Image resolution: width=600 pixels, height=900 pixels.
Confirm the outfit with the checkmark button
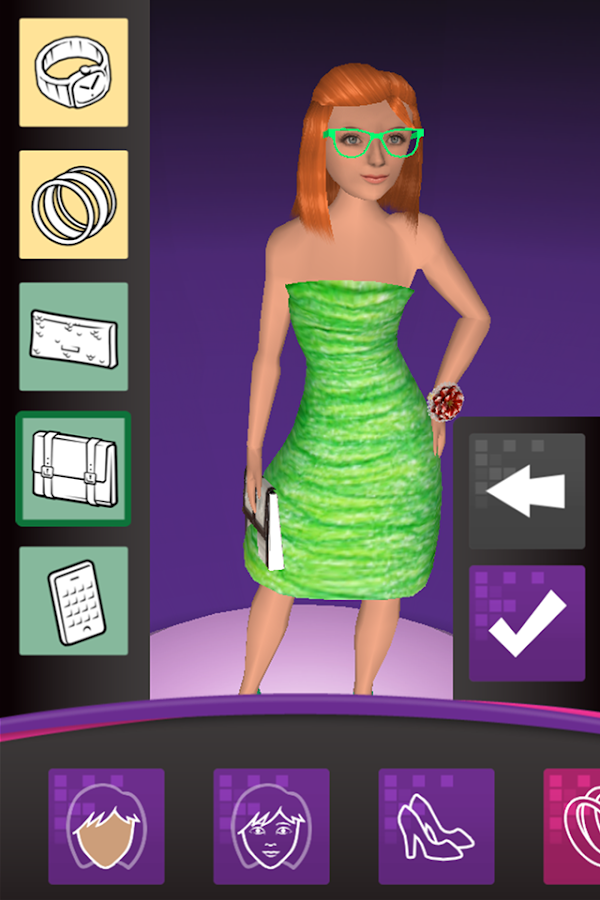(x=527, y=623)
